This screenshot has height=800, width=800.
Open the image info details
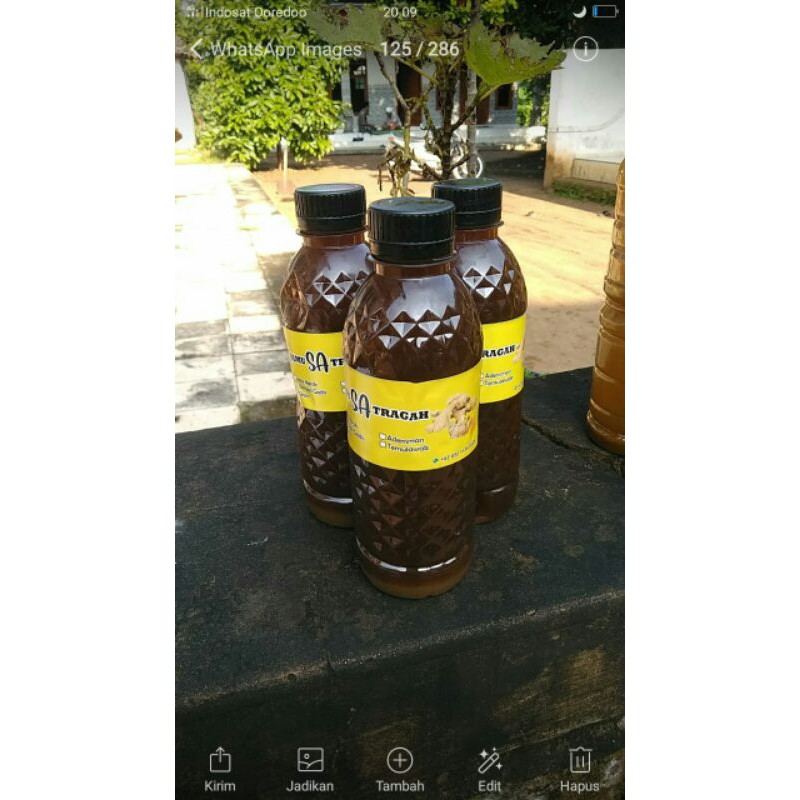click(585, 49)
